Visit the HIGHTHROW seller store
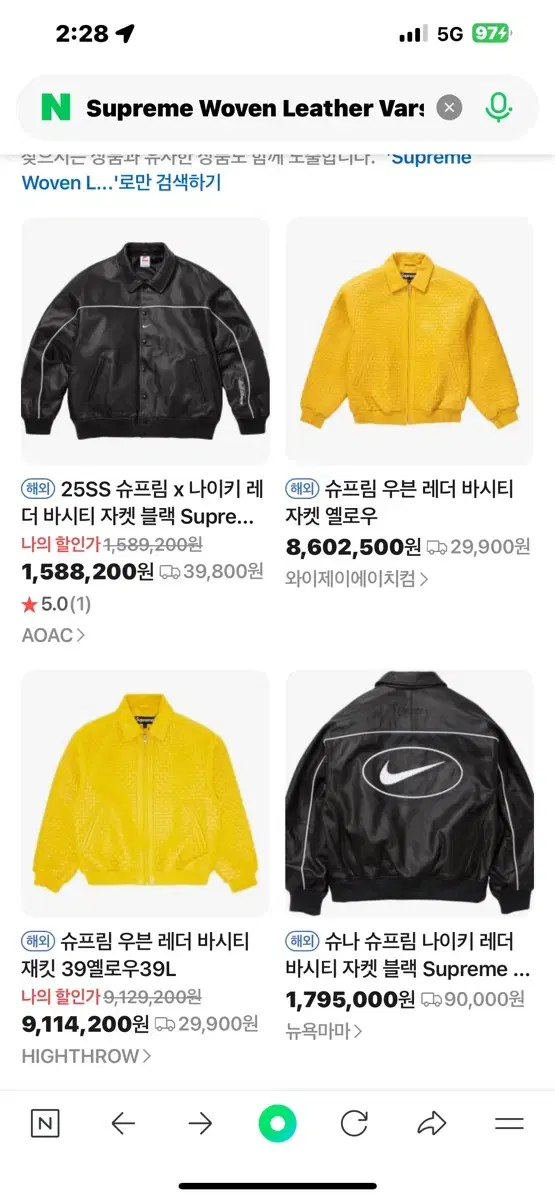The width and height of the screenshot is (555, 1200). coord(86,1056)
